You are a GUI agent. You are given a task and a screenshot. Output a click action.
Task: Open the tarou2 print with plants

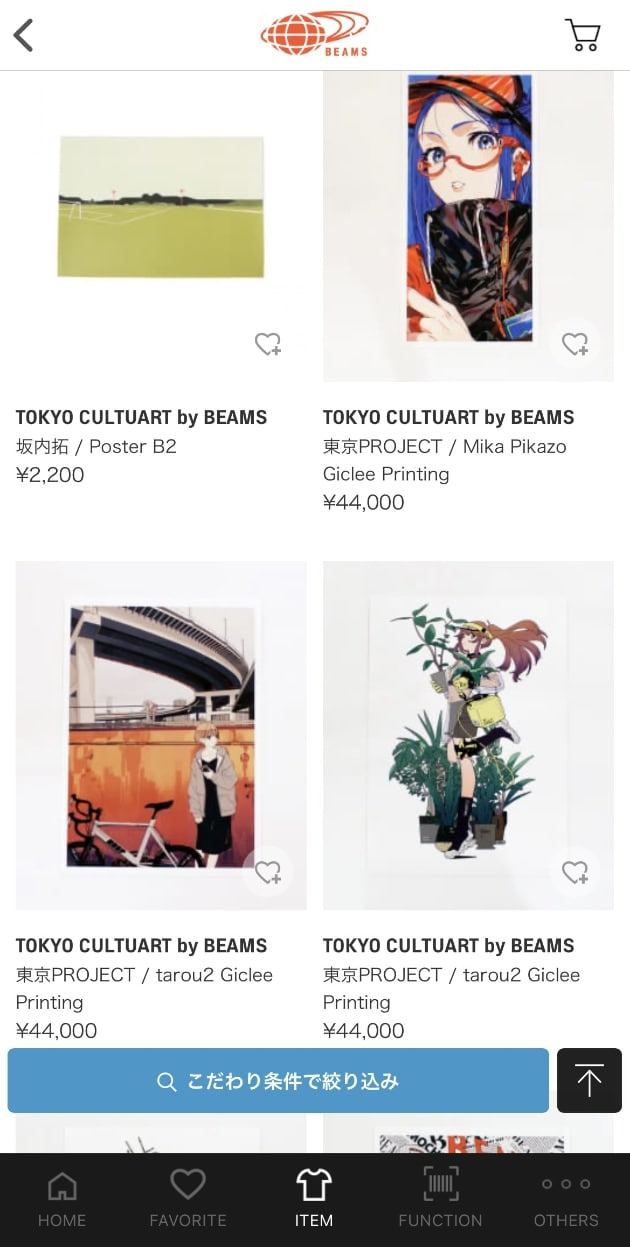468,735
